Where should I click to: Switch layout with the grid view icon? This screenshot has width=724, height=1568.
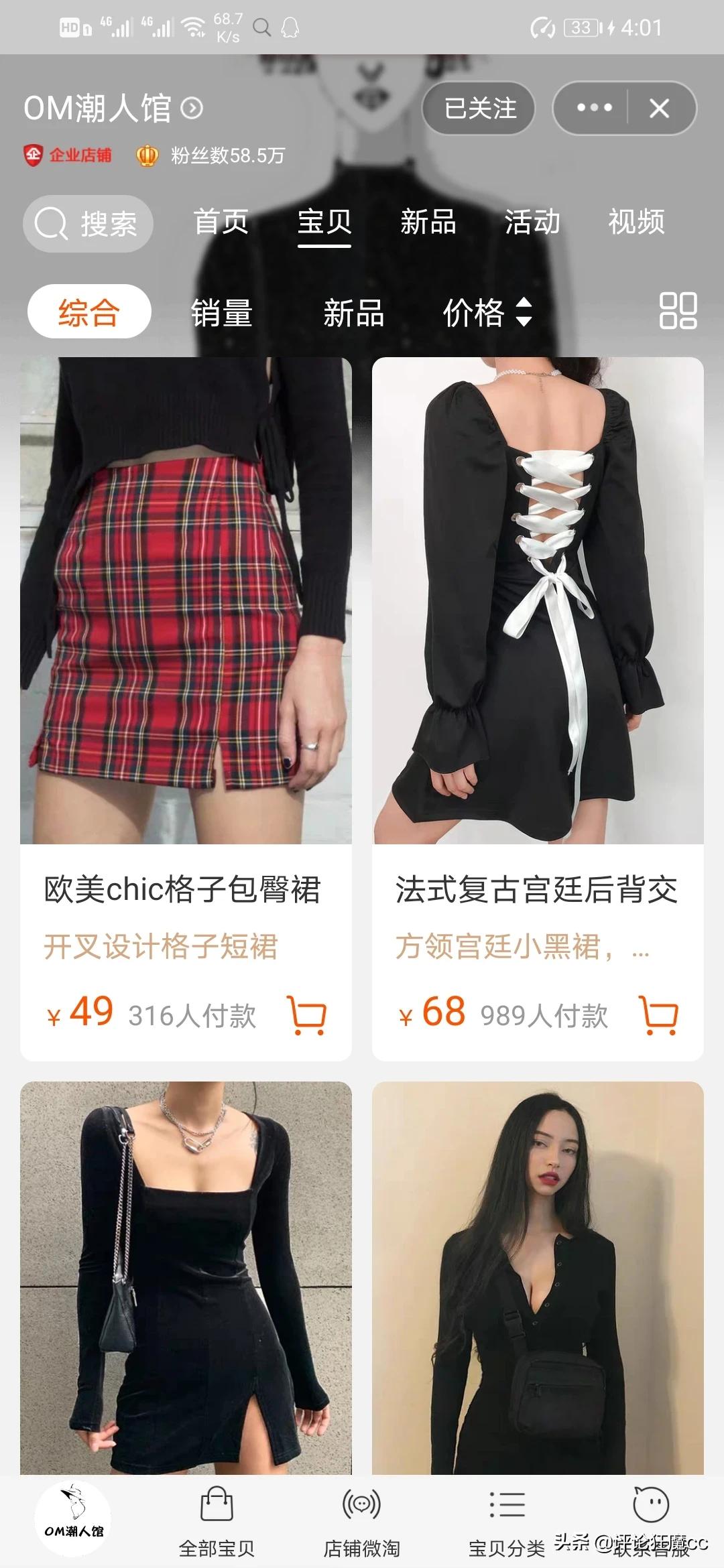point(680,311)
